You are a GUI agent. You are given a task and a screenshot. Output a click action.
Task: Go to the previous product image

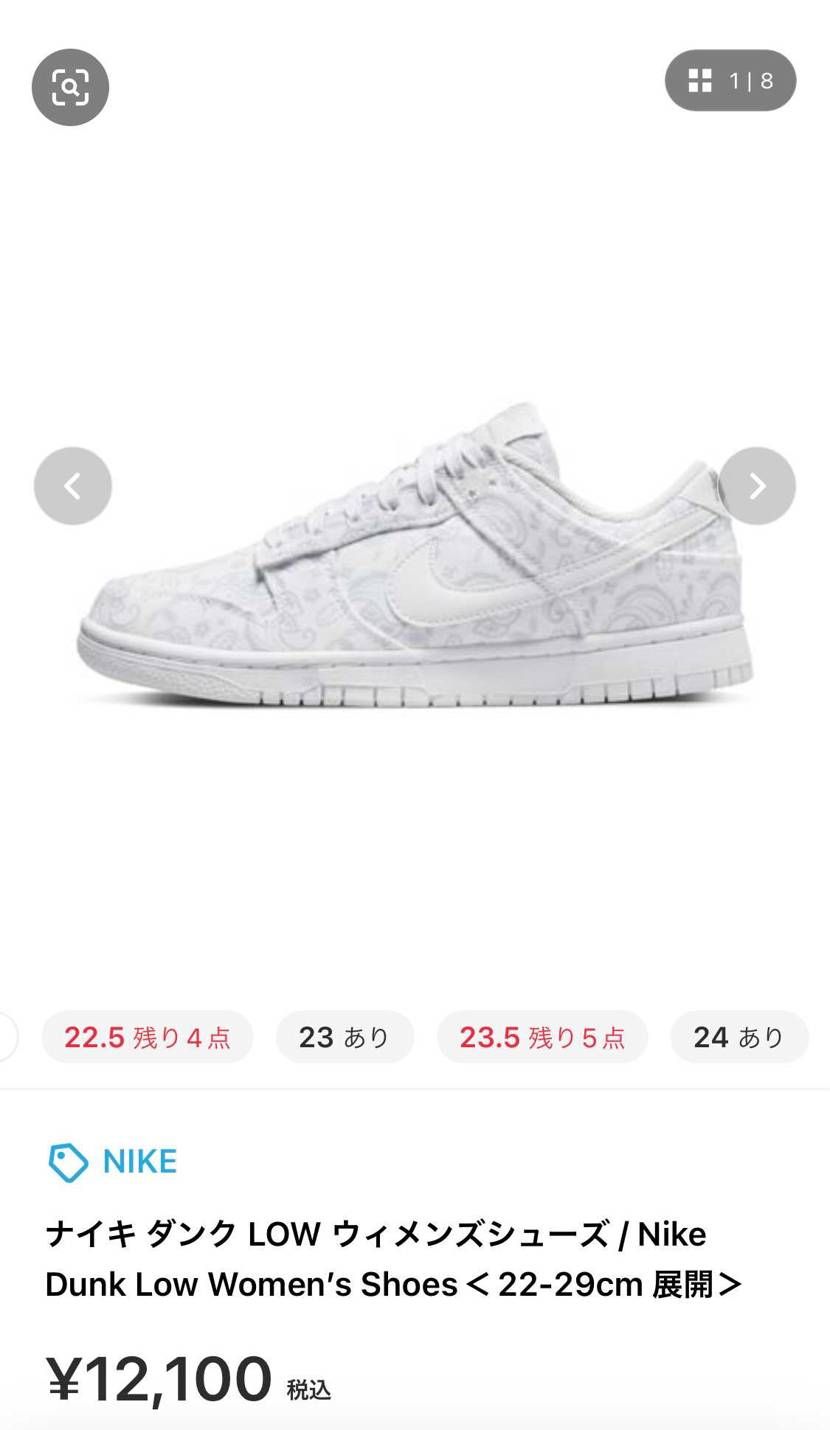73,486
